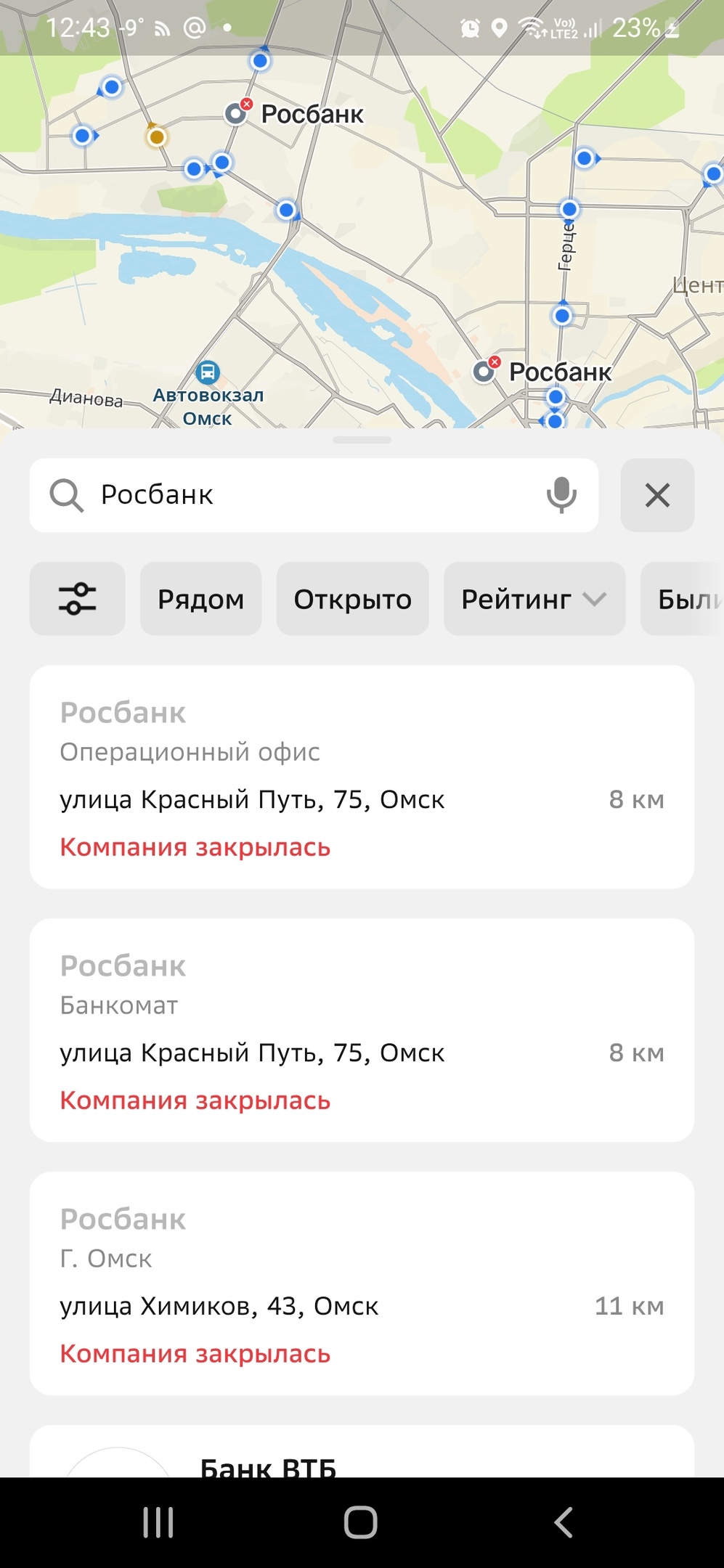The width and height of the screenshot is (724, 1568).
Task: Apply the Открыто filter chip
Action: tap(352, 599)
